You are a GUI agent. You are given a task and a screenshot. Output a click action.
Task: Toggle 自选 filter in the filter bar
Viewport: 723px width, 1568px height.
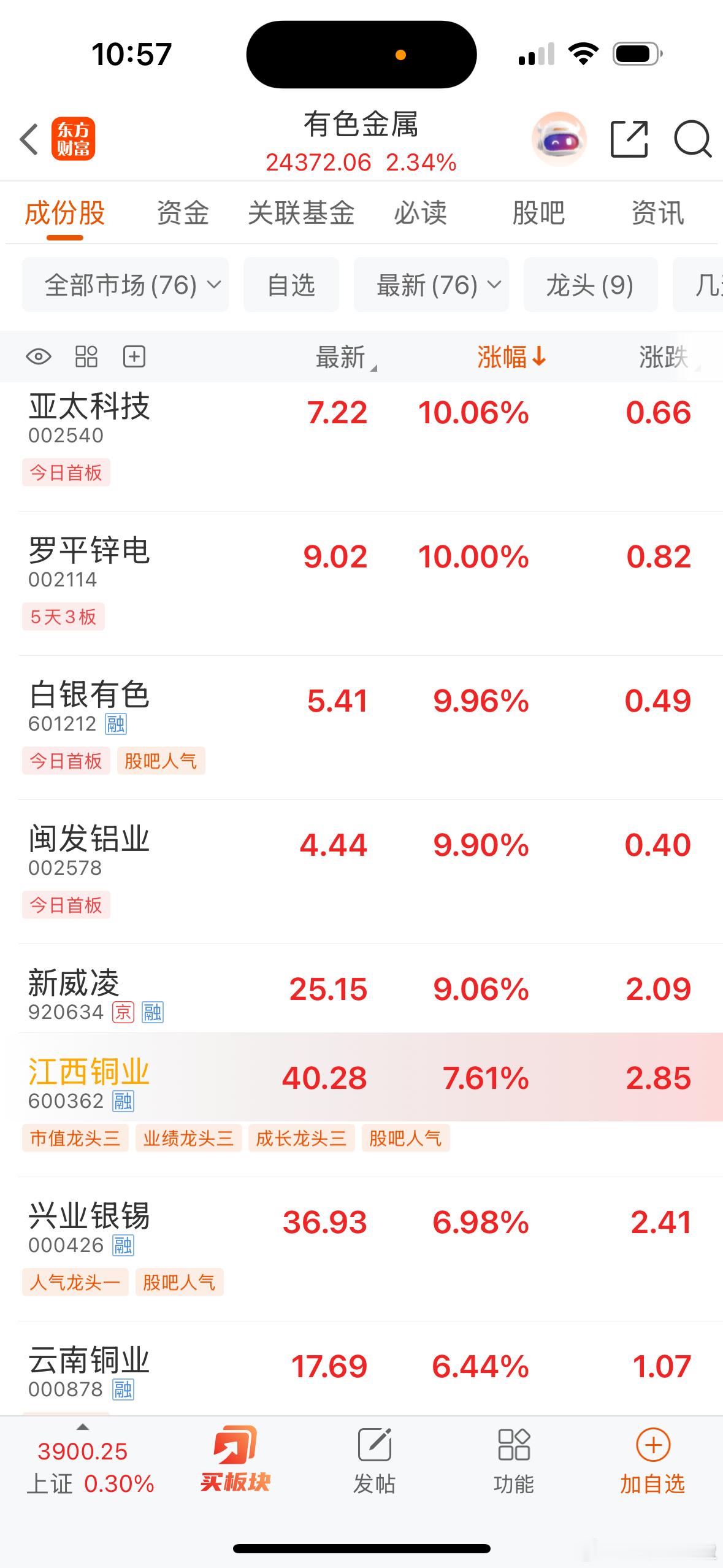coord(290,285)
